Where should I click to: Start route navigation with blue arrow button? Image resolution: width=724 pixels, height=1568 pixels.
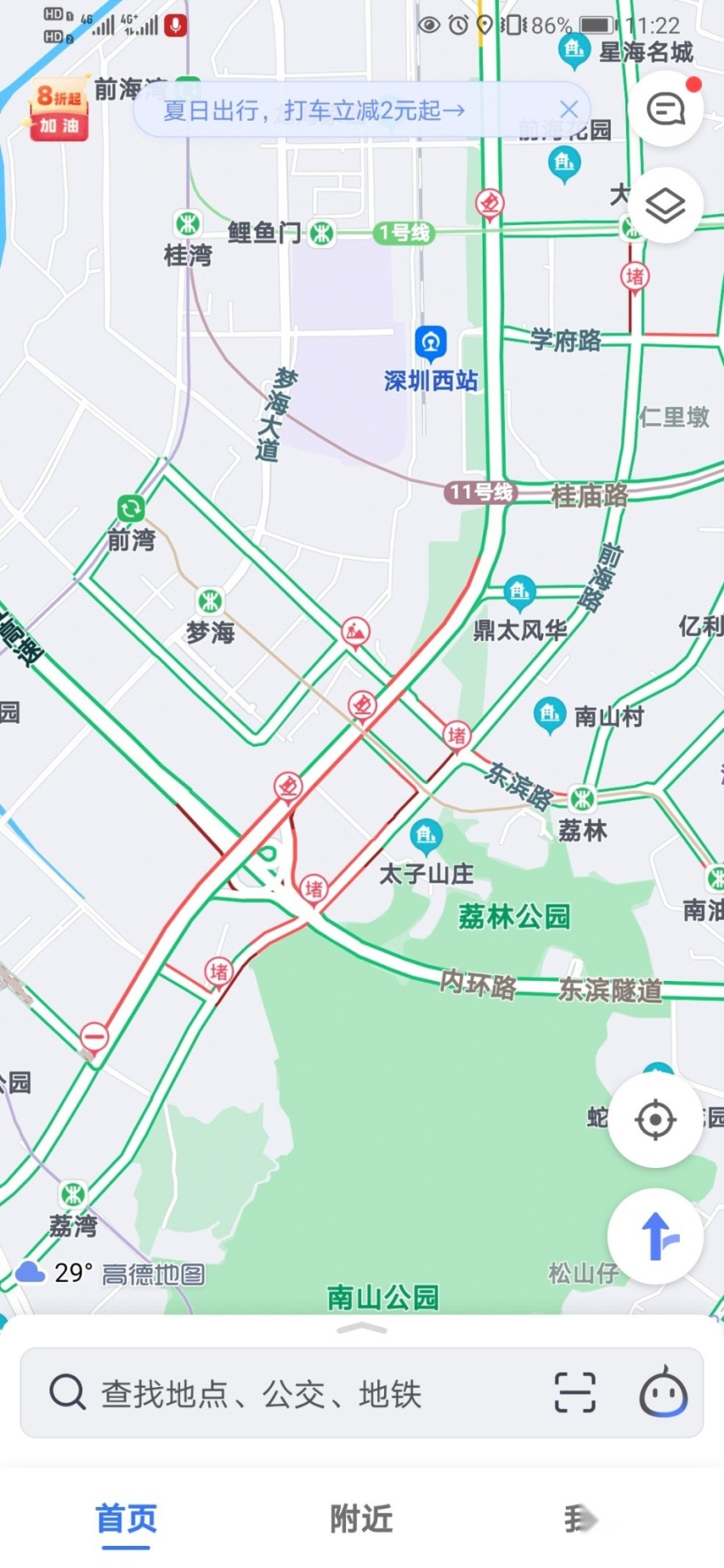pyautogui.click(x=655, y=1236)
